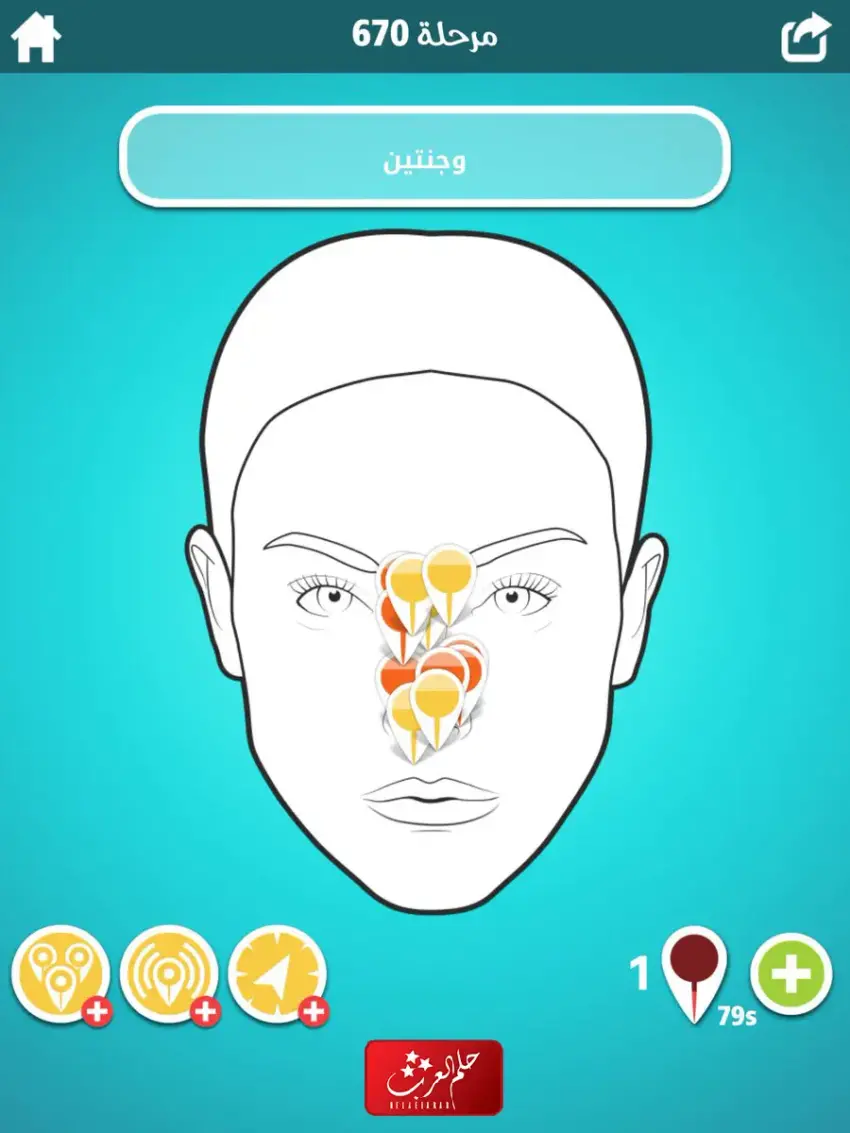Use the pin radar hint button
Screen dimensions: 850x1133
point(169,974)
